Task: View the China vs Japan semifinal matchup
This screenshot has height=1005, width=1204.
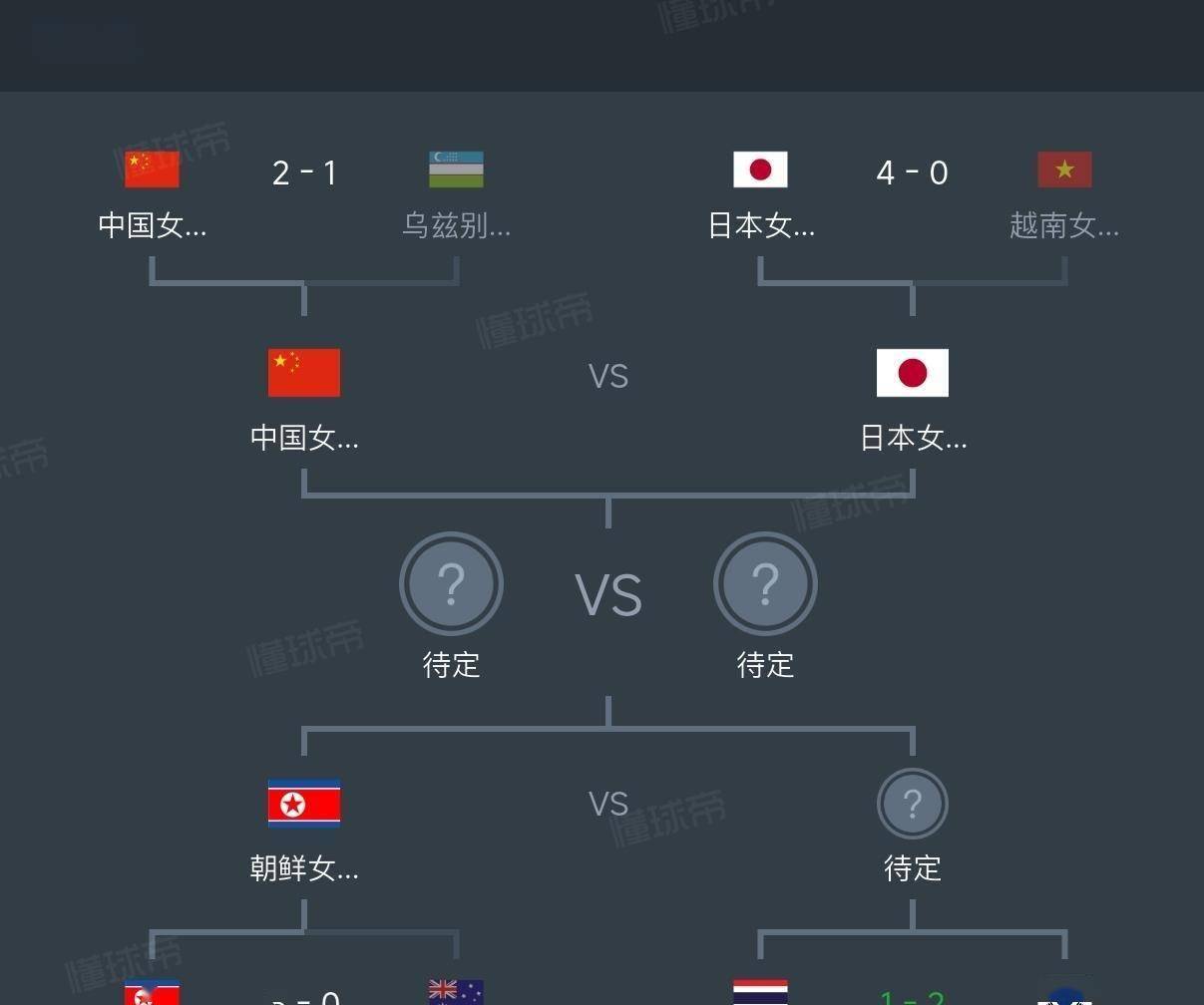Action: [607, 377]
